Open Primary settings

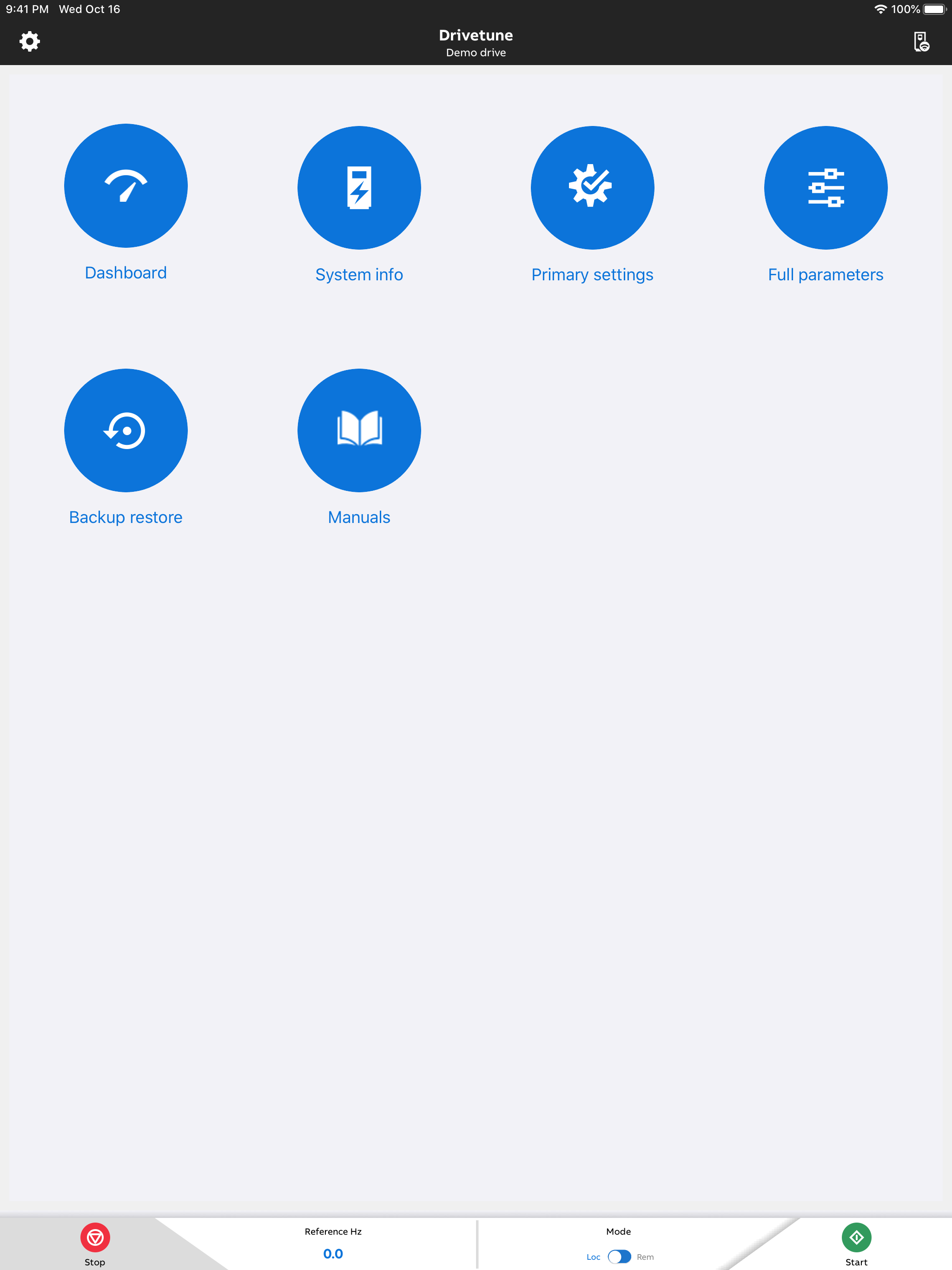[592, 186]
